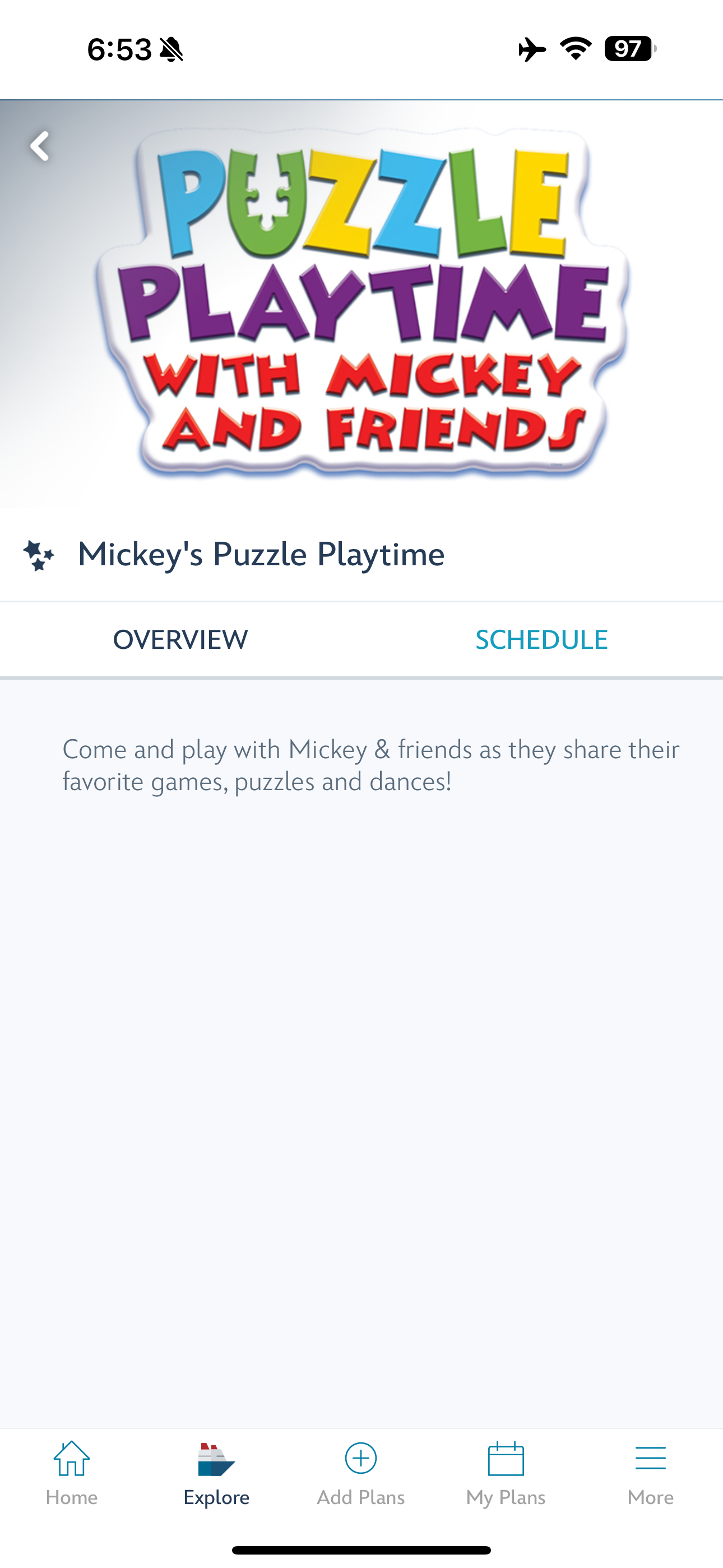Open the More menu
The height and width of the screenshot is (1568, 723).
651,1473
